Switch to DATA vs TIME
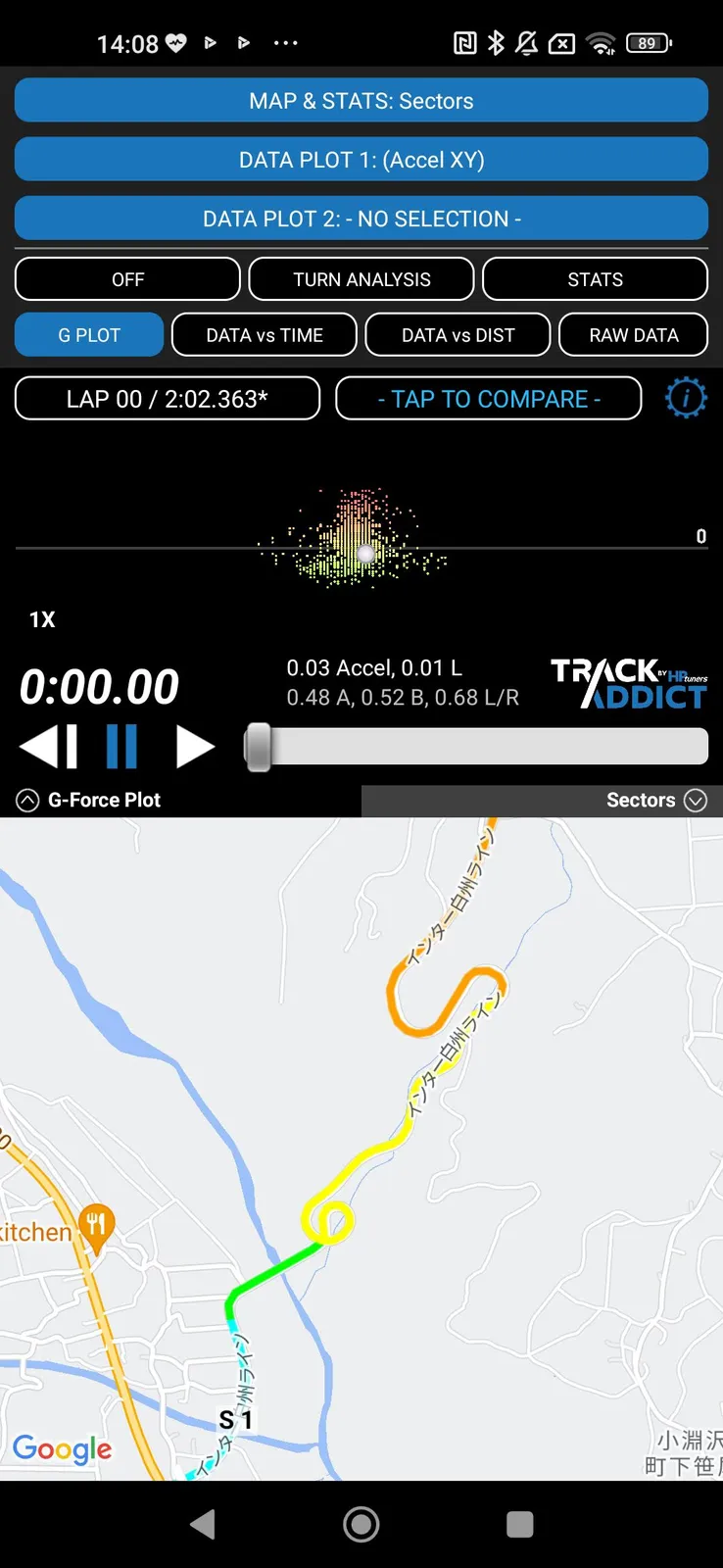723x1568 pixels. coord(265,335)
